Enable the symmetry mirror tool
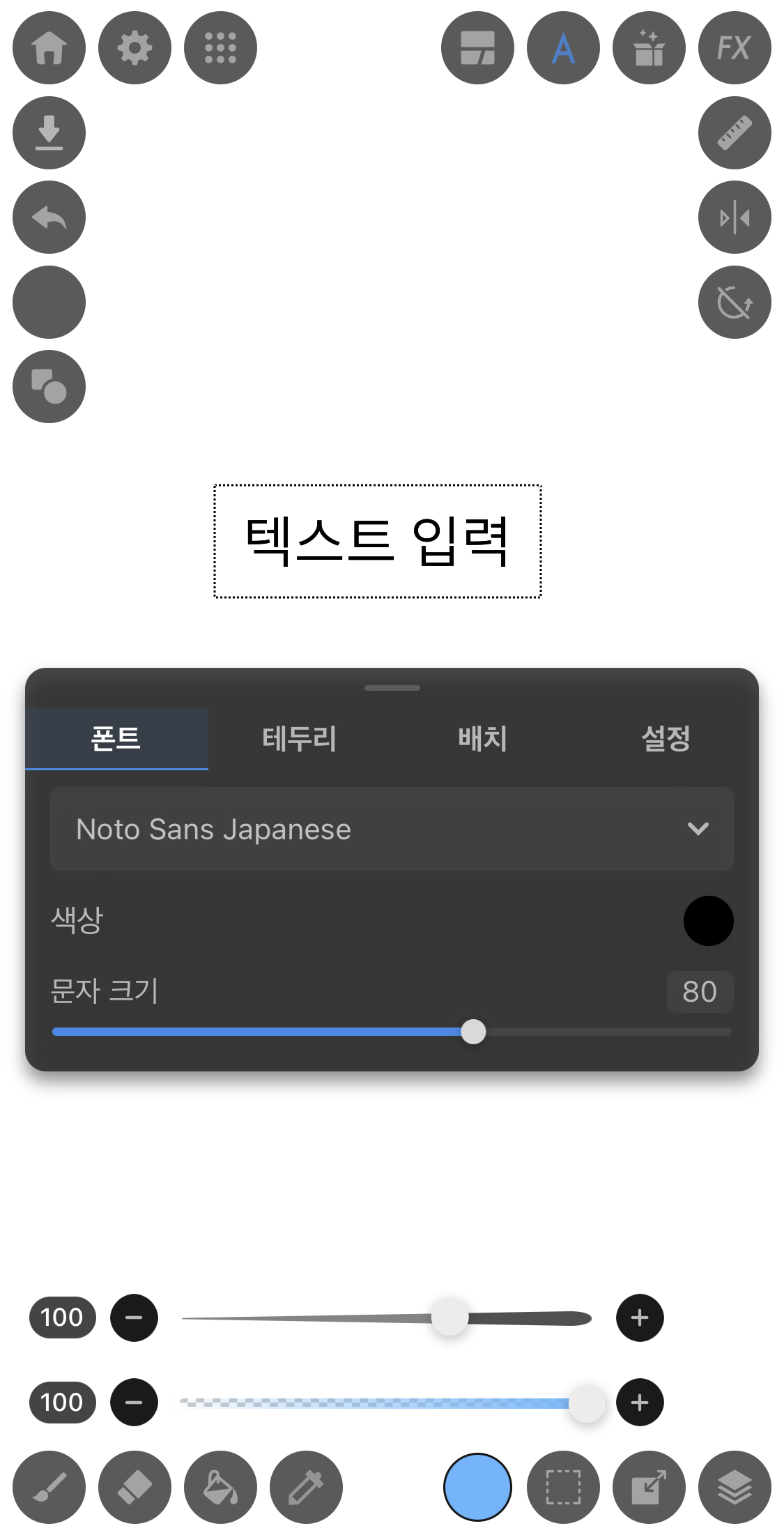Image resolution: width=784 pixels, height=1535 pixels. [735, 217]
